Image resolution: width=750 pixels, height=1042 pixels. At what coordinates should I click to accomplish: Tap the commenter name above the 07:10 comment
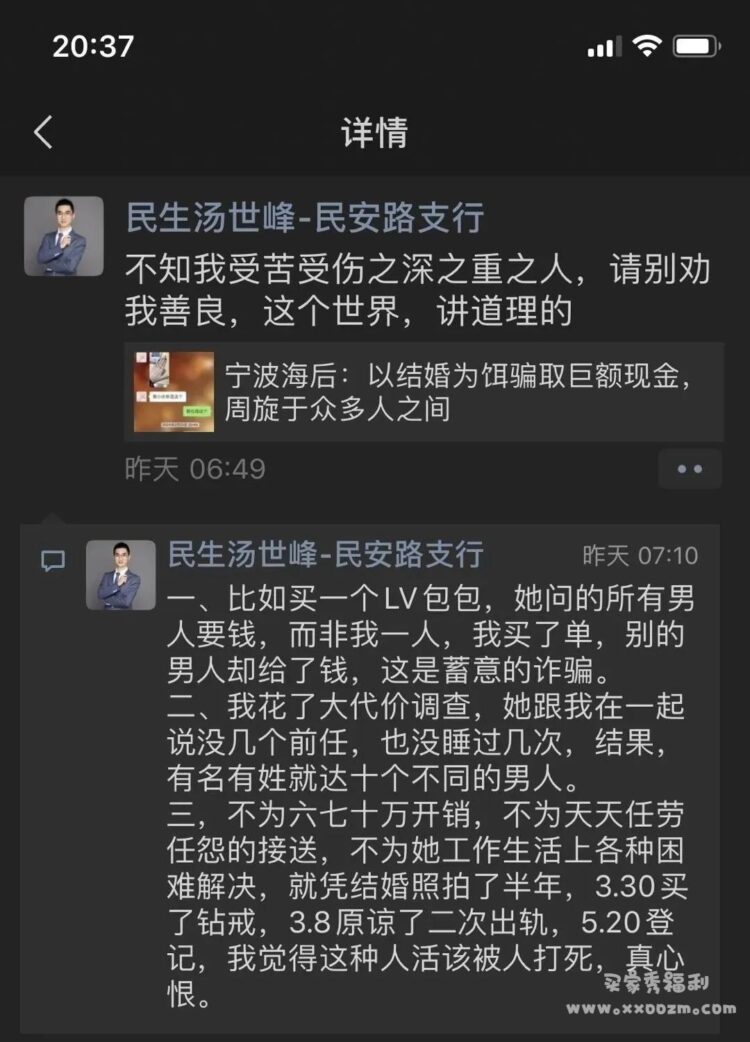(x=325, y=554)
